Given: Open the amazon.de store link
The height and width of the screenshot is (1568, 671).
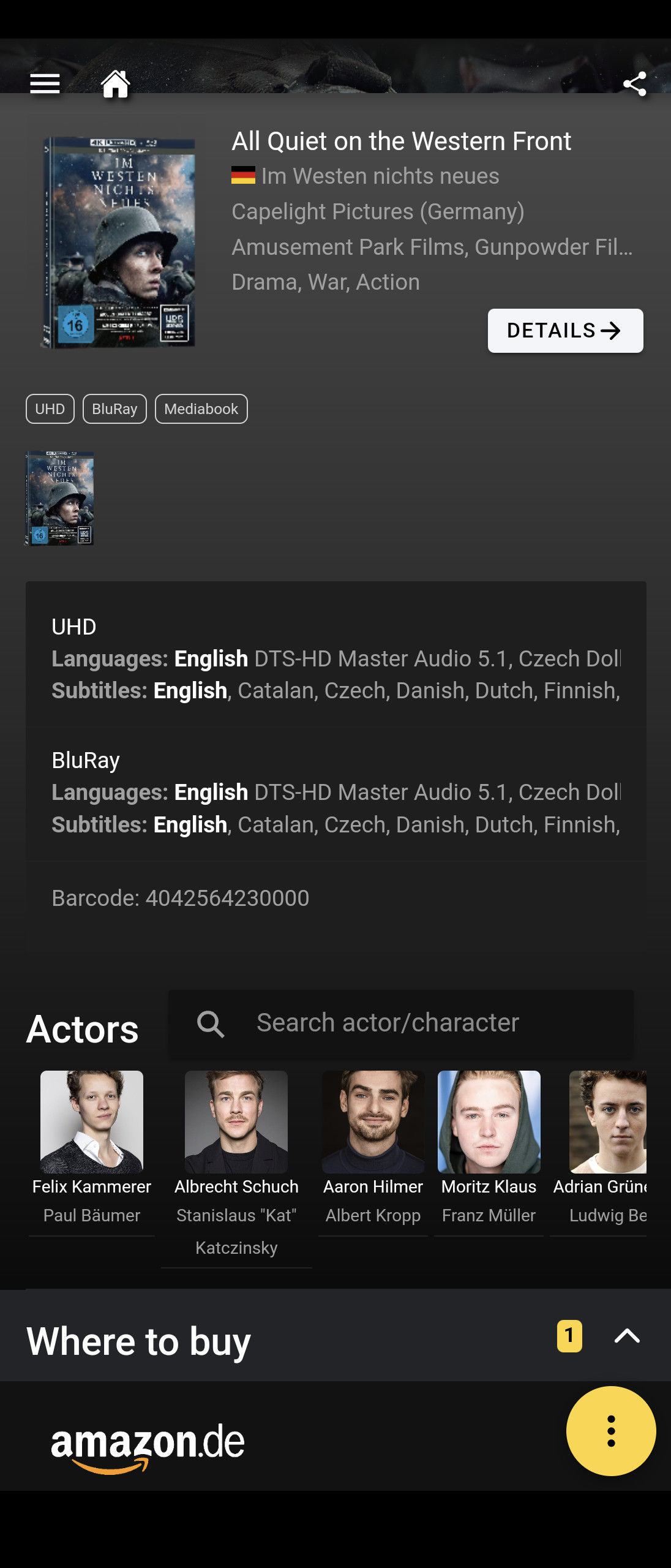Looking at the screenshot, I should click(148, 1442).
